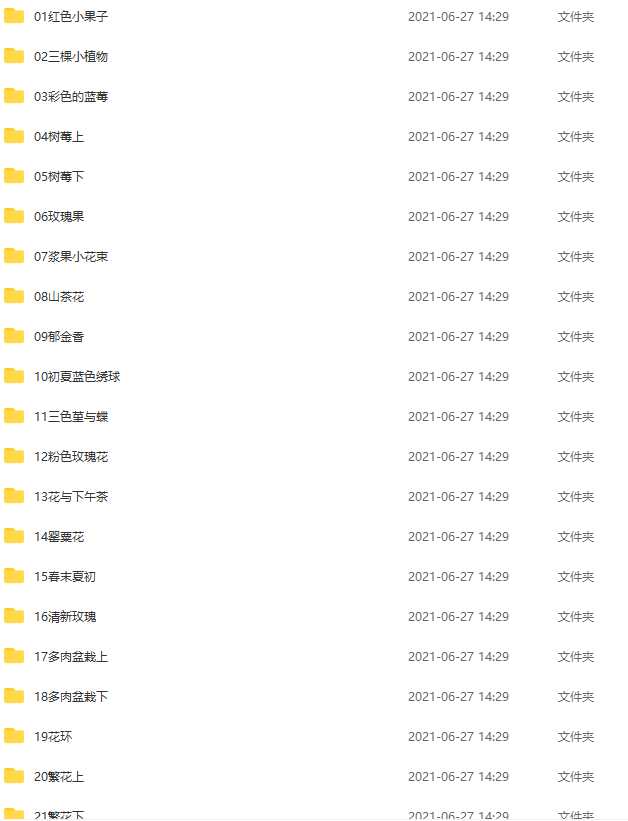
Task: View contents of 09郁金香 folder
Action: (59, 337)
